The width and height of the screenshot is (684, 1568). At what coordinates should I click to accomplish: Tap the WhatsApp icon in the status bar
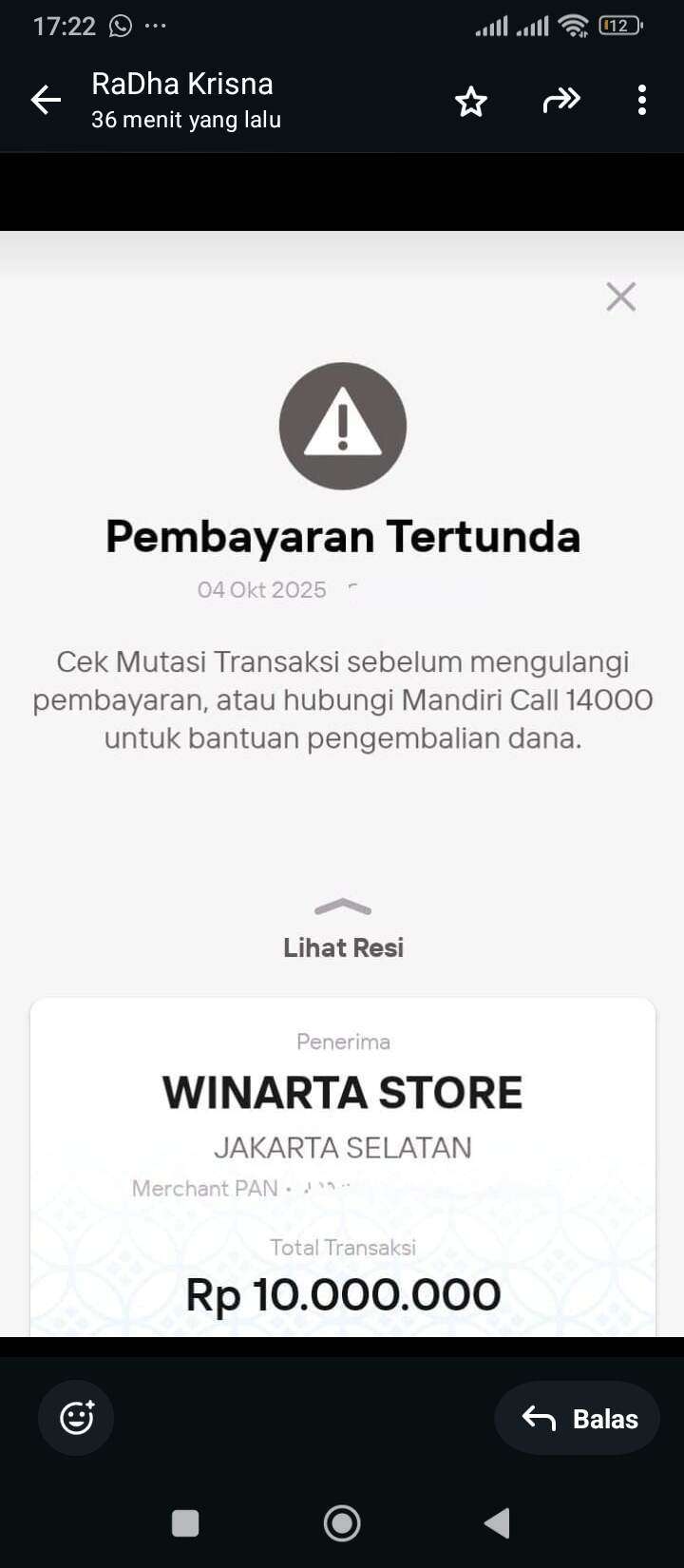click(120, 26)
